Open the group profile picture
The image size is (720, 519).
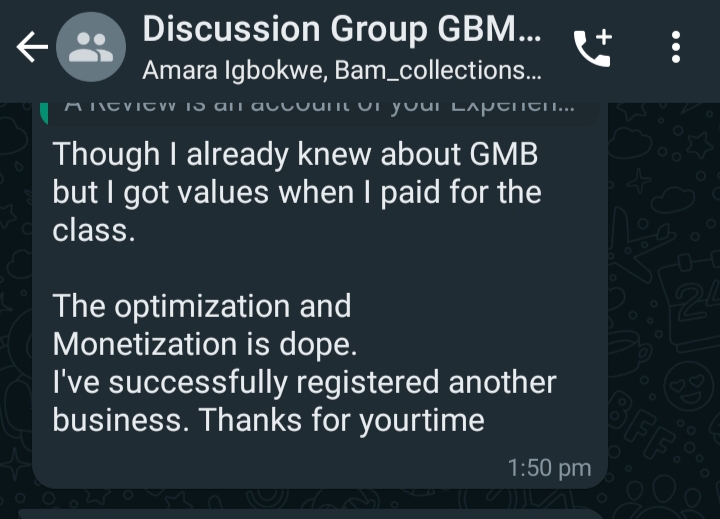click(91, 48)
